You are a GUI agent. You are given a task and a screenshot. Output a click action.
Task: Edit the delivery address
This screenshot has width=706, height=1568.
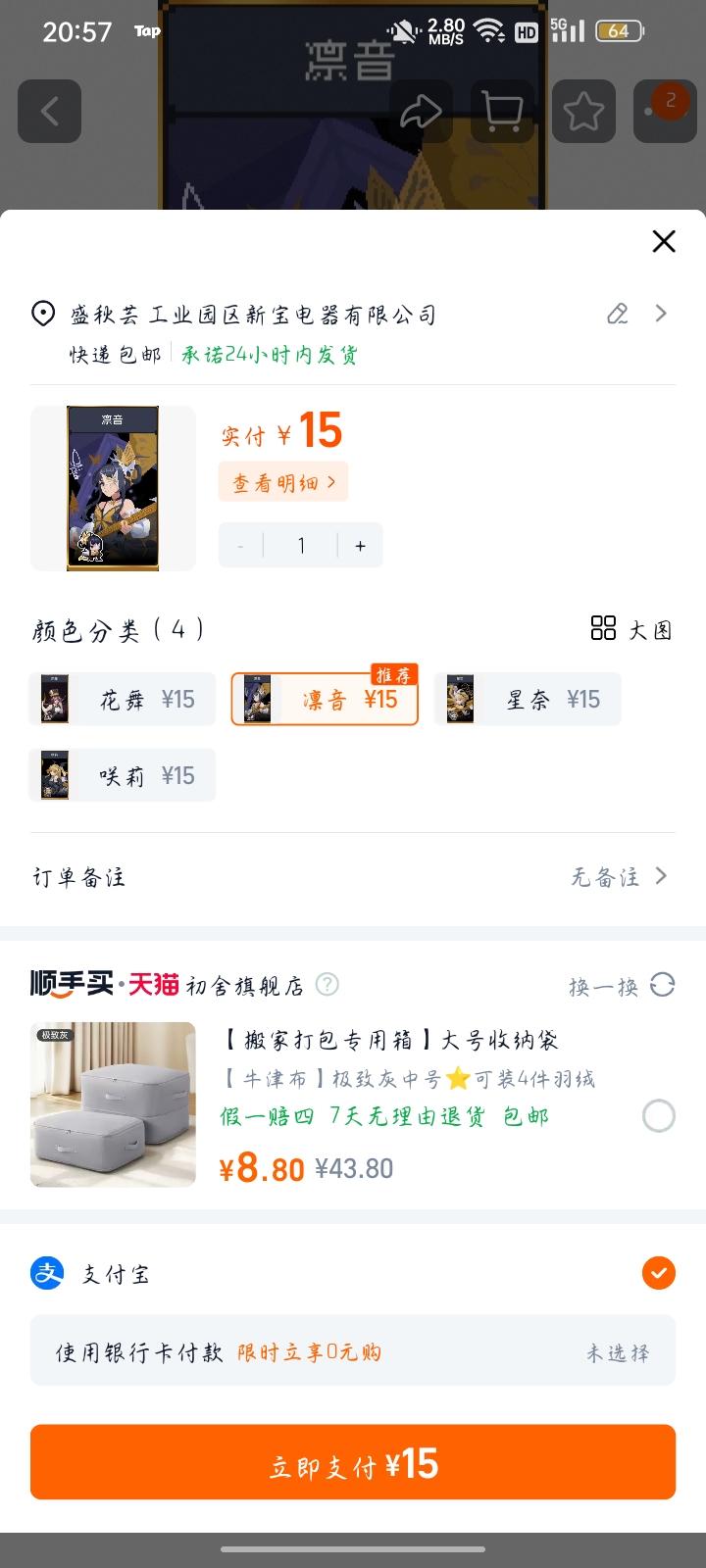point(617,314)
